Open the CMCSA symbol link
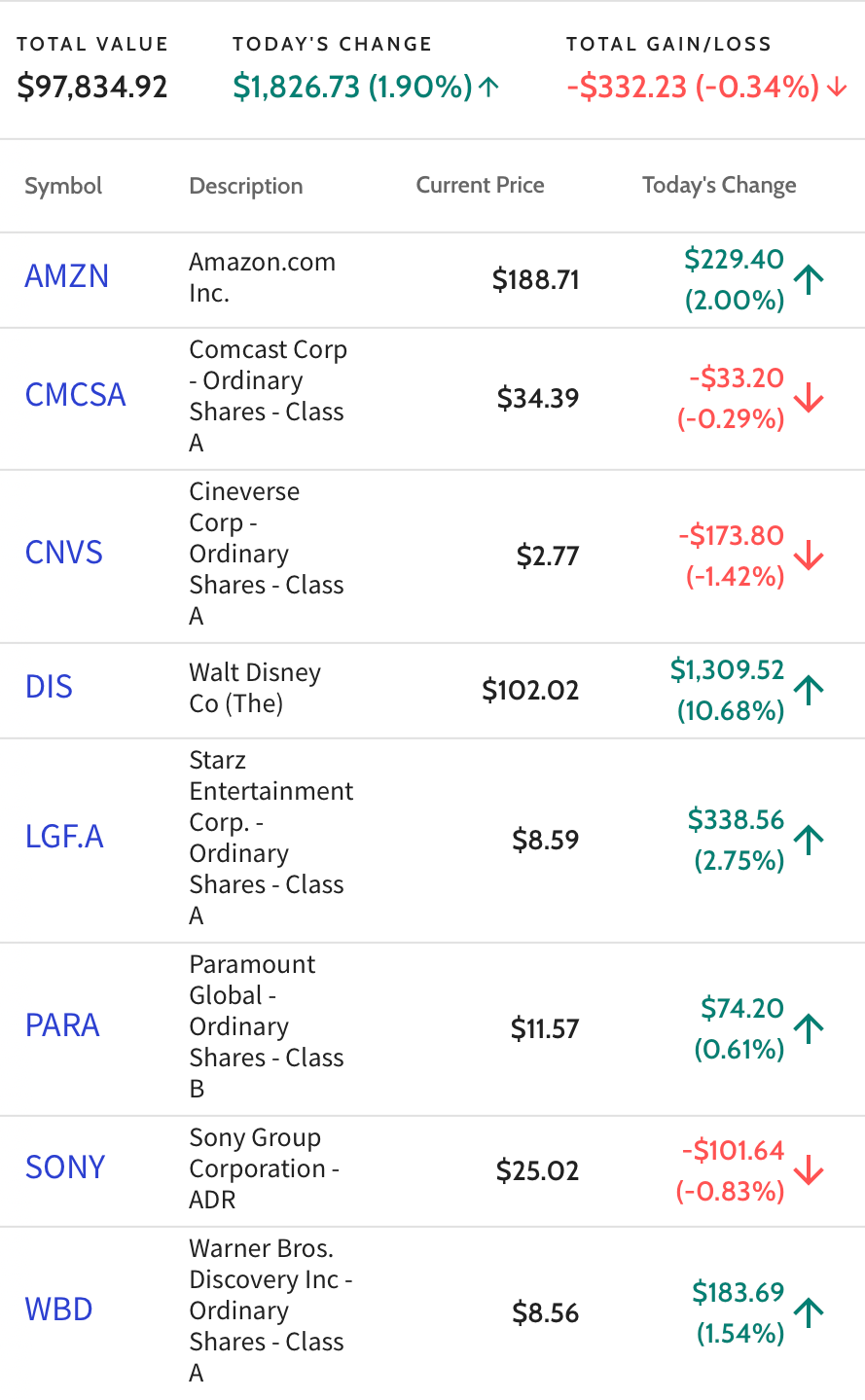 pyautogui.click(x=75, y=396)
